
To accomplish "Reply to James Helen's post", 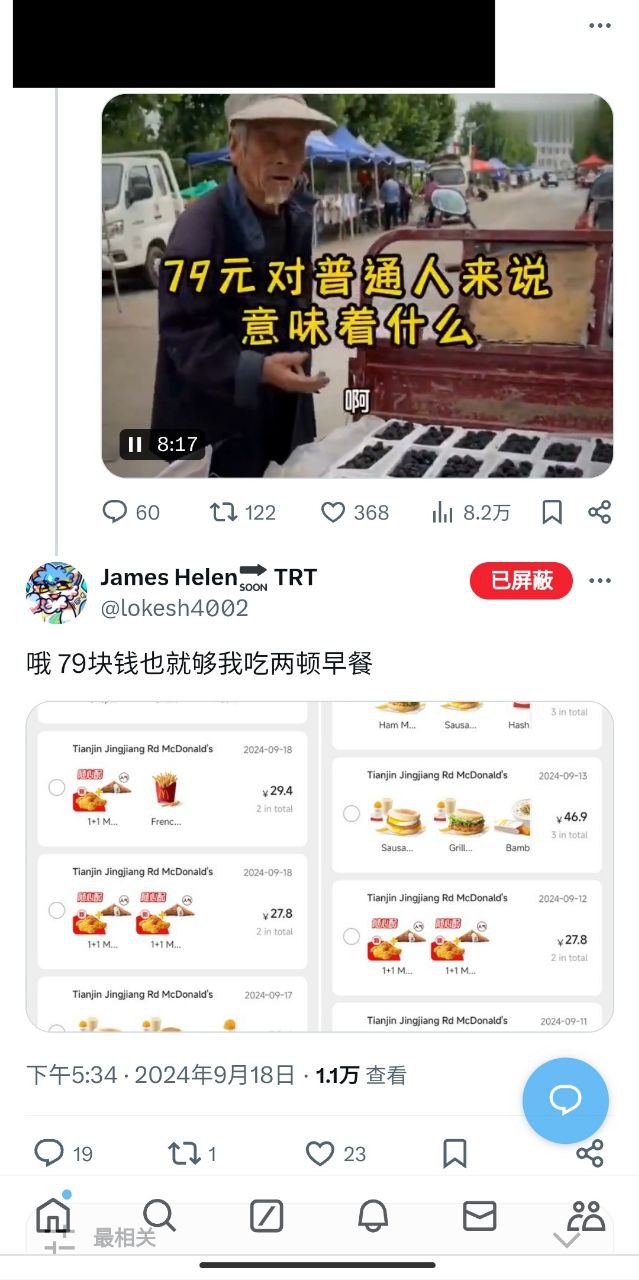I will 49,1153.
